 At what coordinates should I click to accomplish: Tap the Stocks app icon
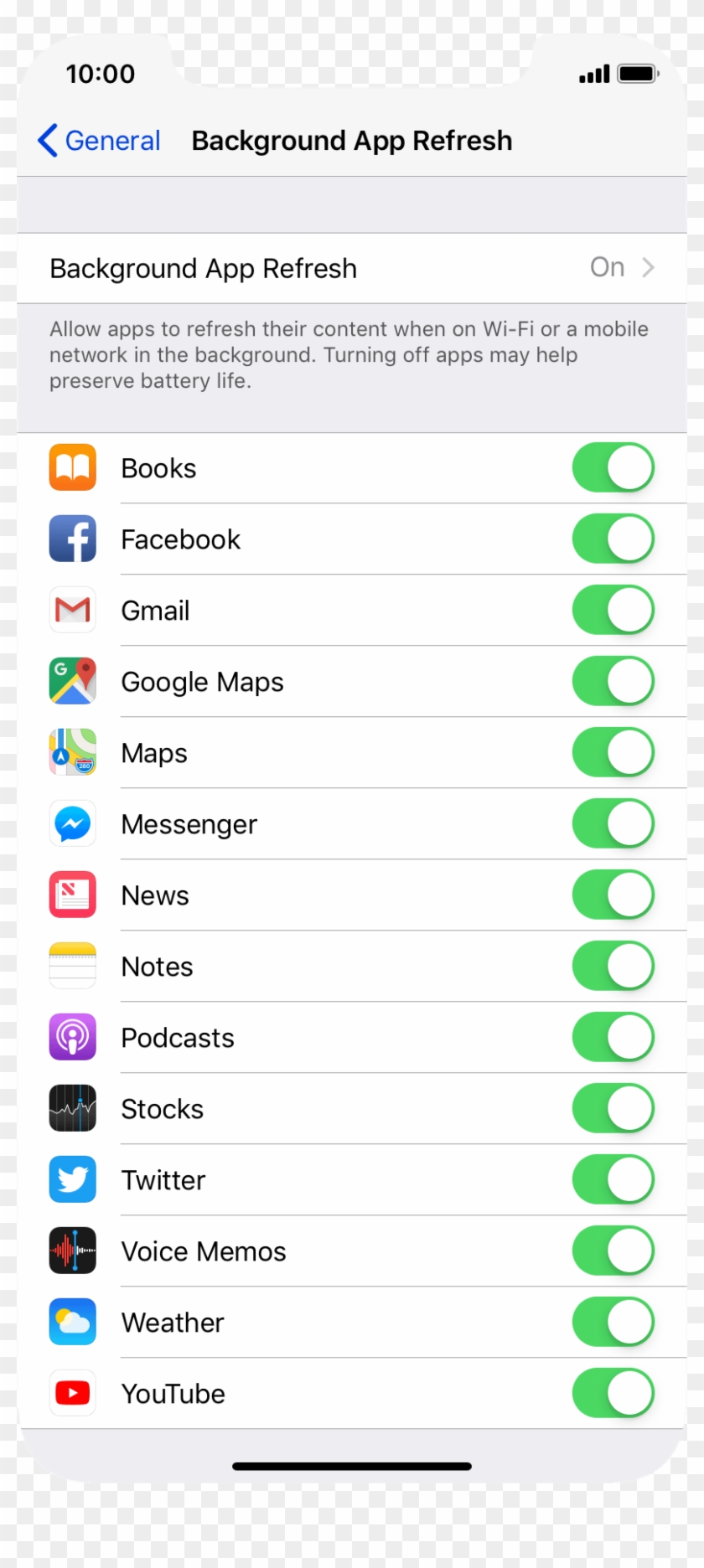tap(72, 1108)
